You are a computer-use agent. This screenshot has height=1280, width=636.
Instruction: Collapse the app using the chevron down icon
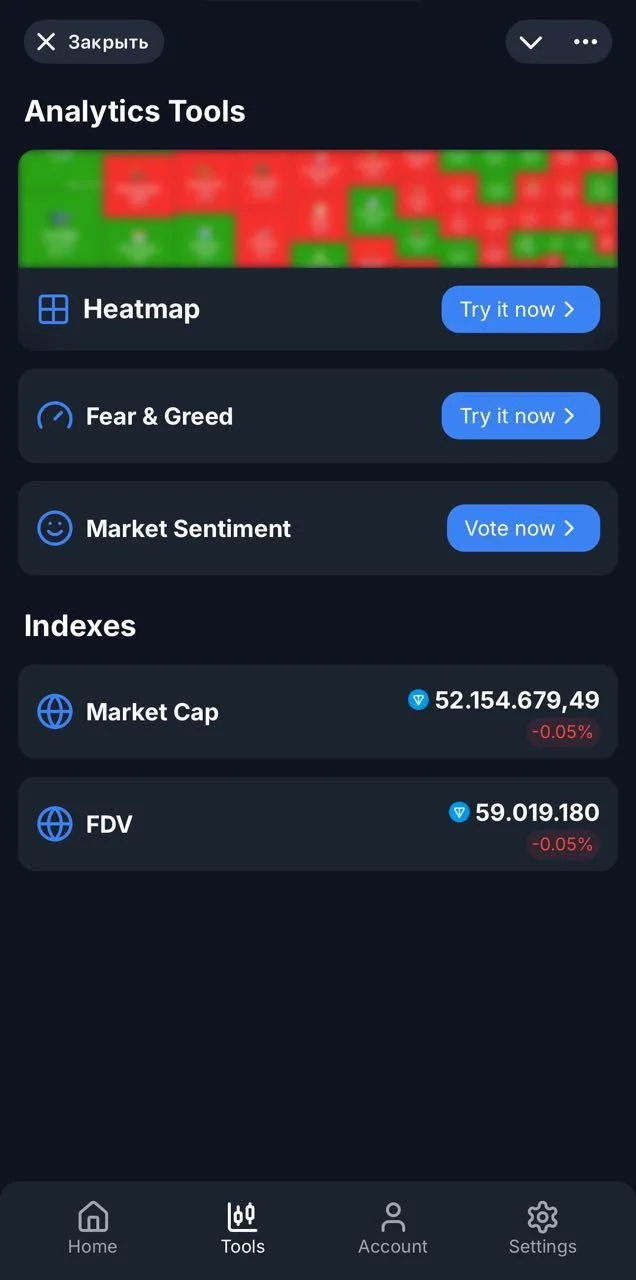531,42
